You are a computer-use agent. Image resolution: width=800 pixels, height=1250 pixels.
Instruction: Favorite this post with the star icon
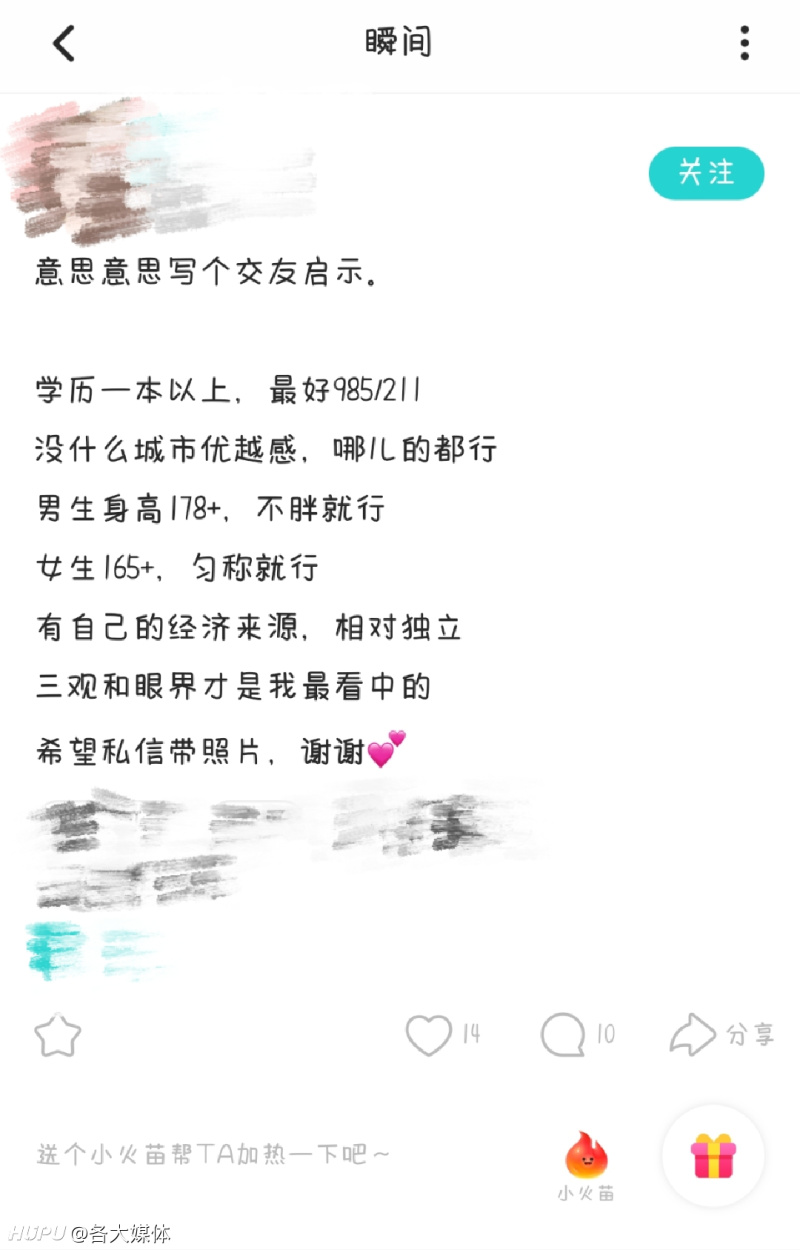pos(57,1036)
